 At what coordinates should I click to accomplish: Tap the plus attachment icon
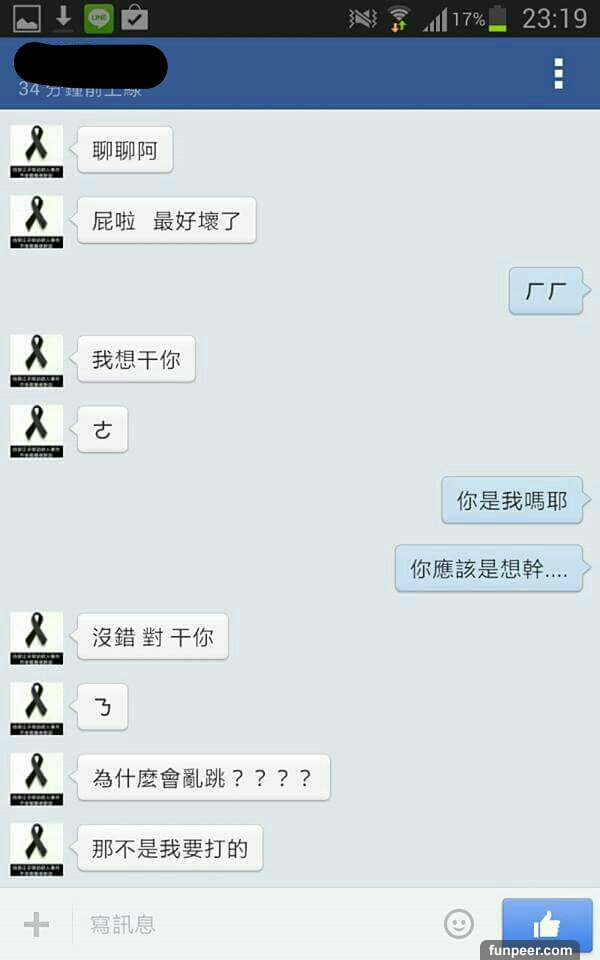click(36, 924)
